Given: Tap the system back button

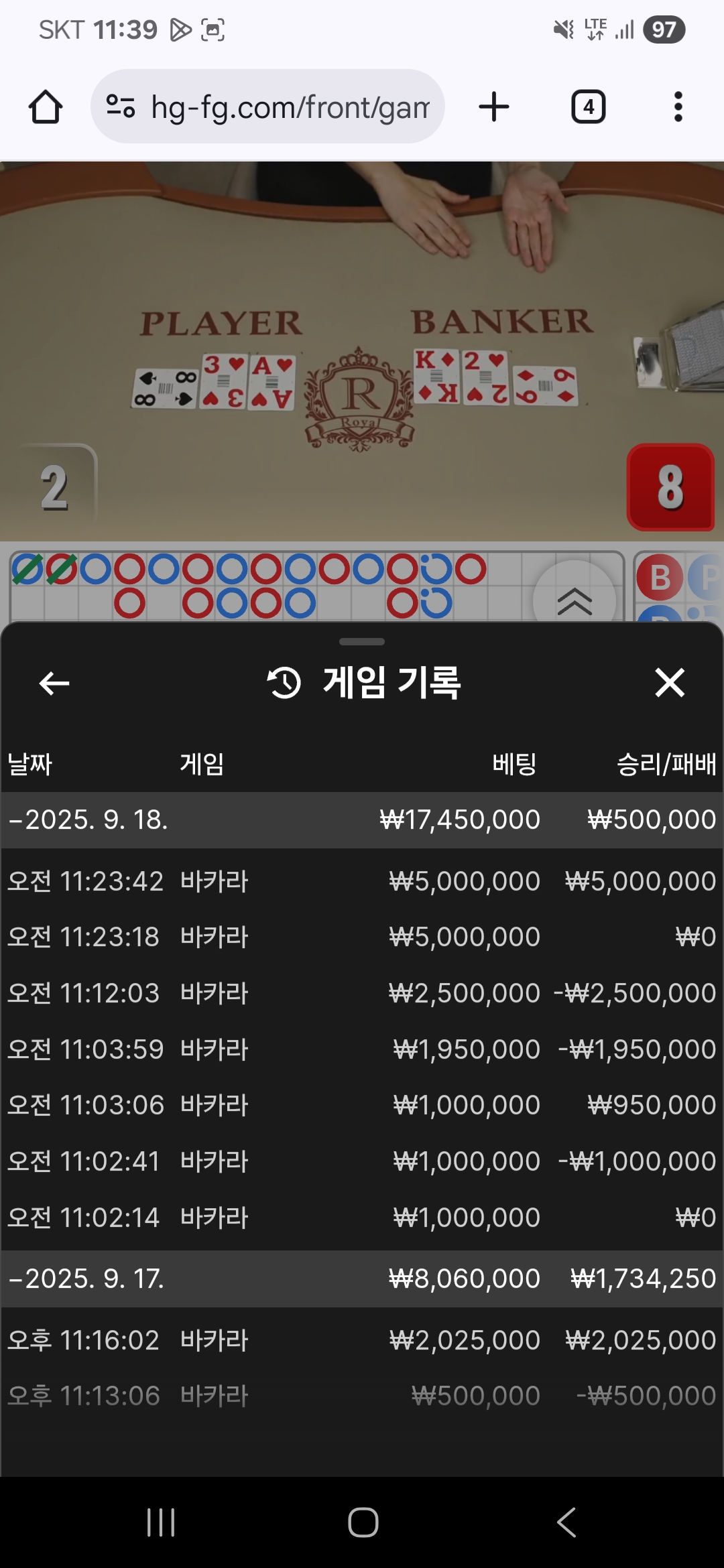Looking at the screenshot, I should [x=566, y=1522].
